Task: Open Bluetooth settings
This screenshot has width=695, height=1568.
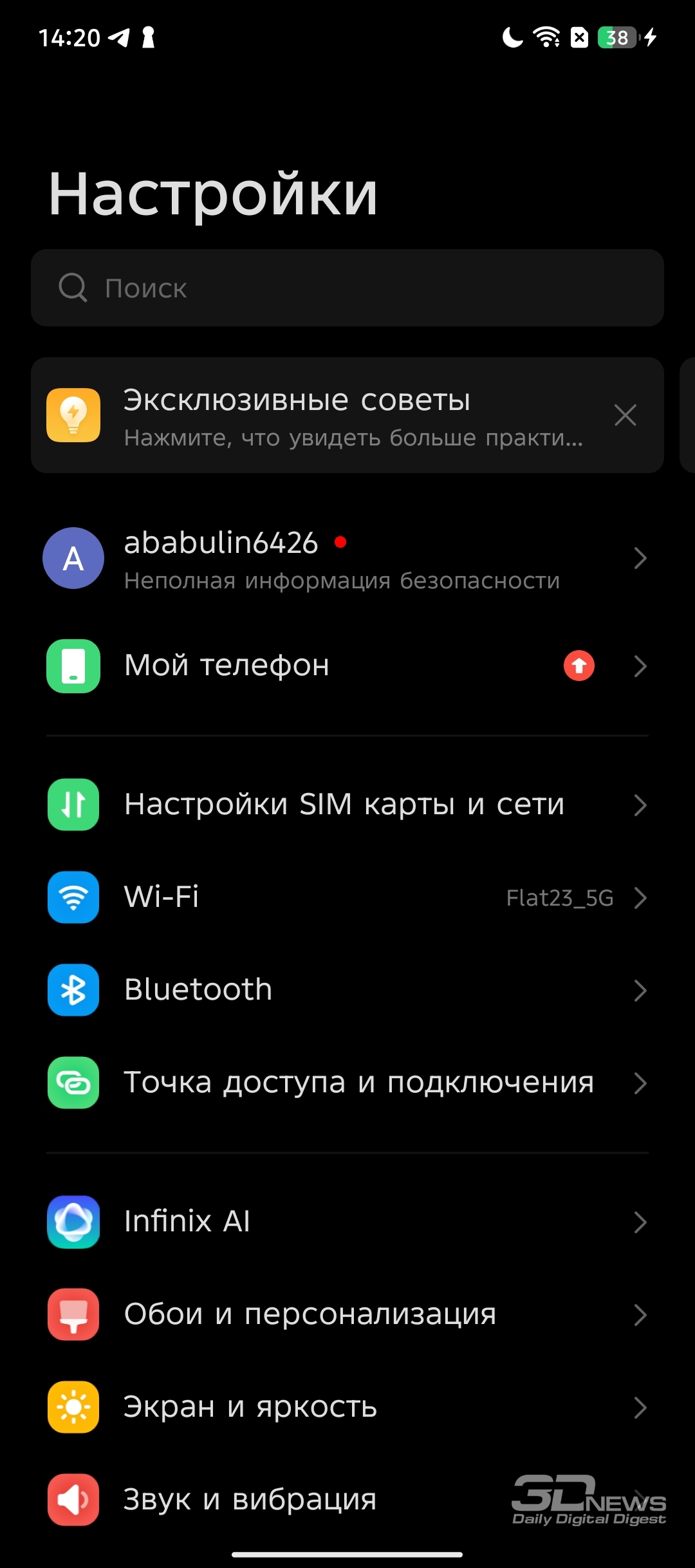Action: [347, 990]
